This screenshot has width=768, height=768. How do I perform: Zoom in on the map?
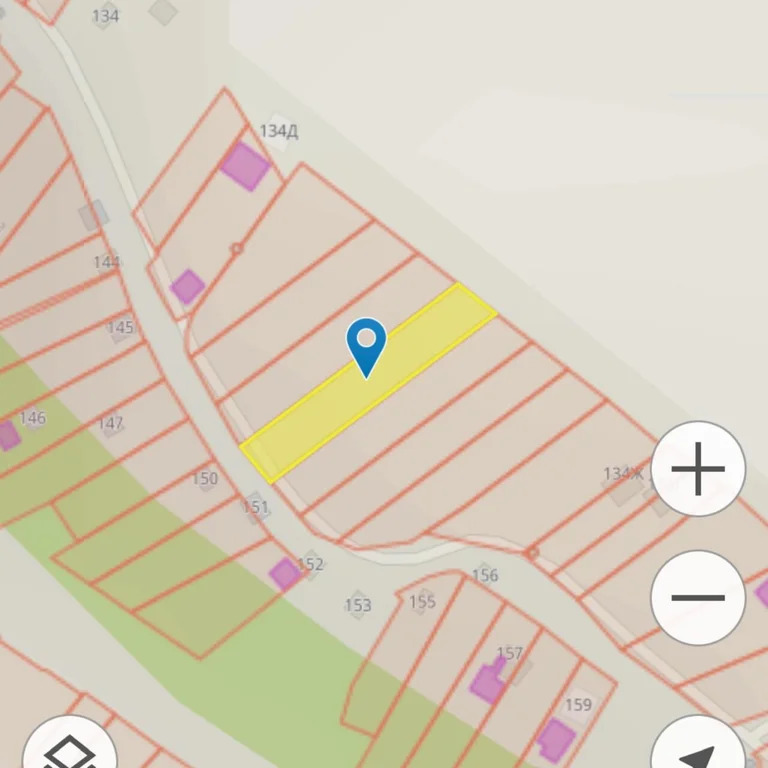(698, 469)
